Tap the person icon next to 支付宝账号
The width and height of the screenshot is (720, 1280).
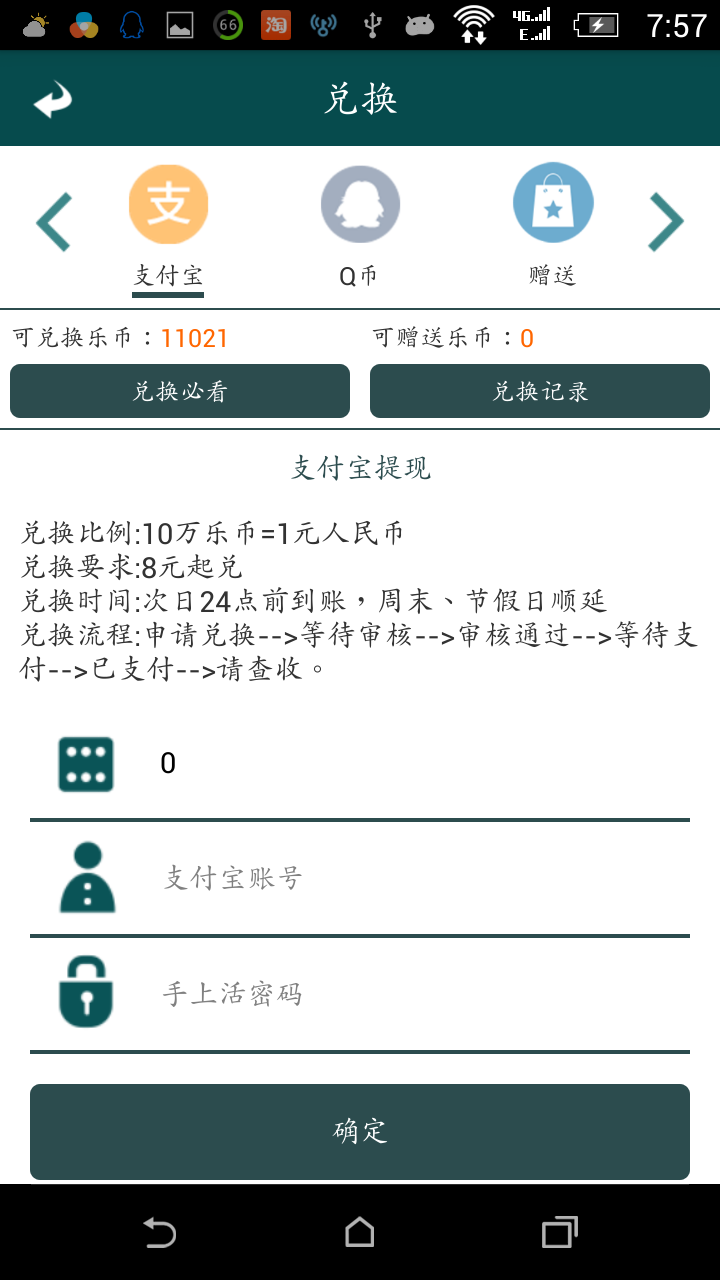tap(85, 878)
